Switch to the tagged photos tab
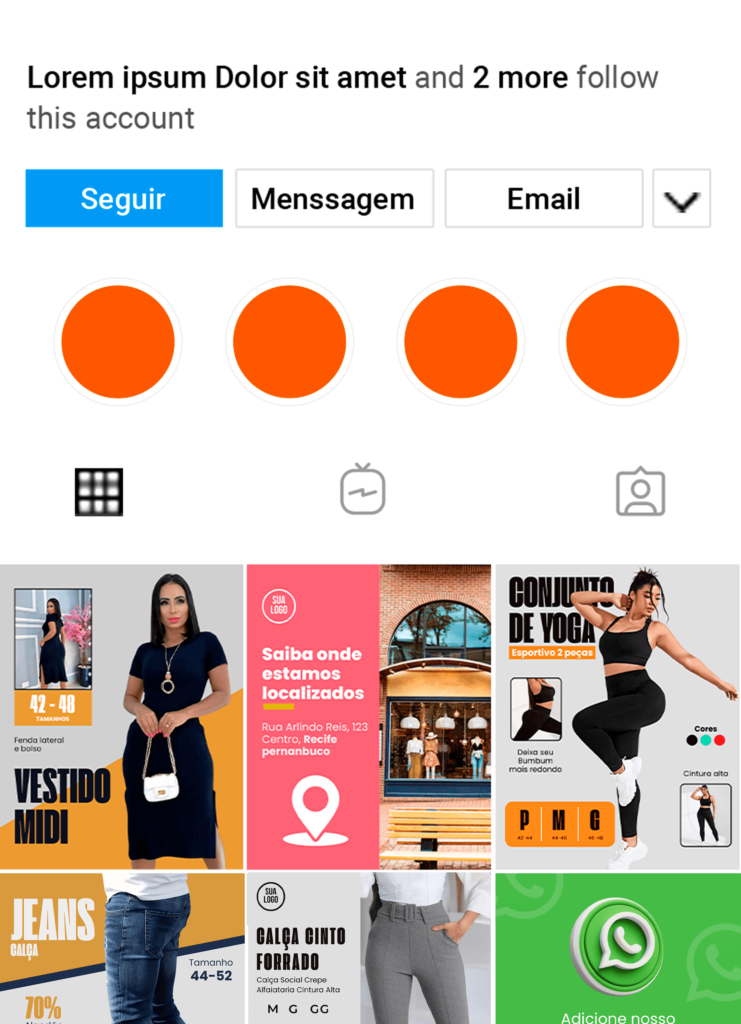 point(640,492)
